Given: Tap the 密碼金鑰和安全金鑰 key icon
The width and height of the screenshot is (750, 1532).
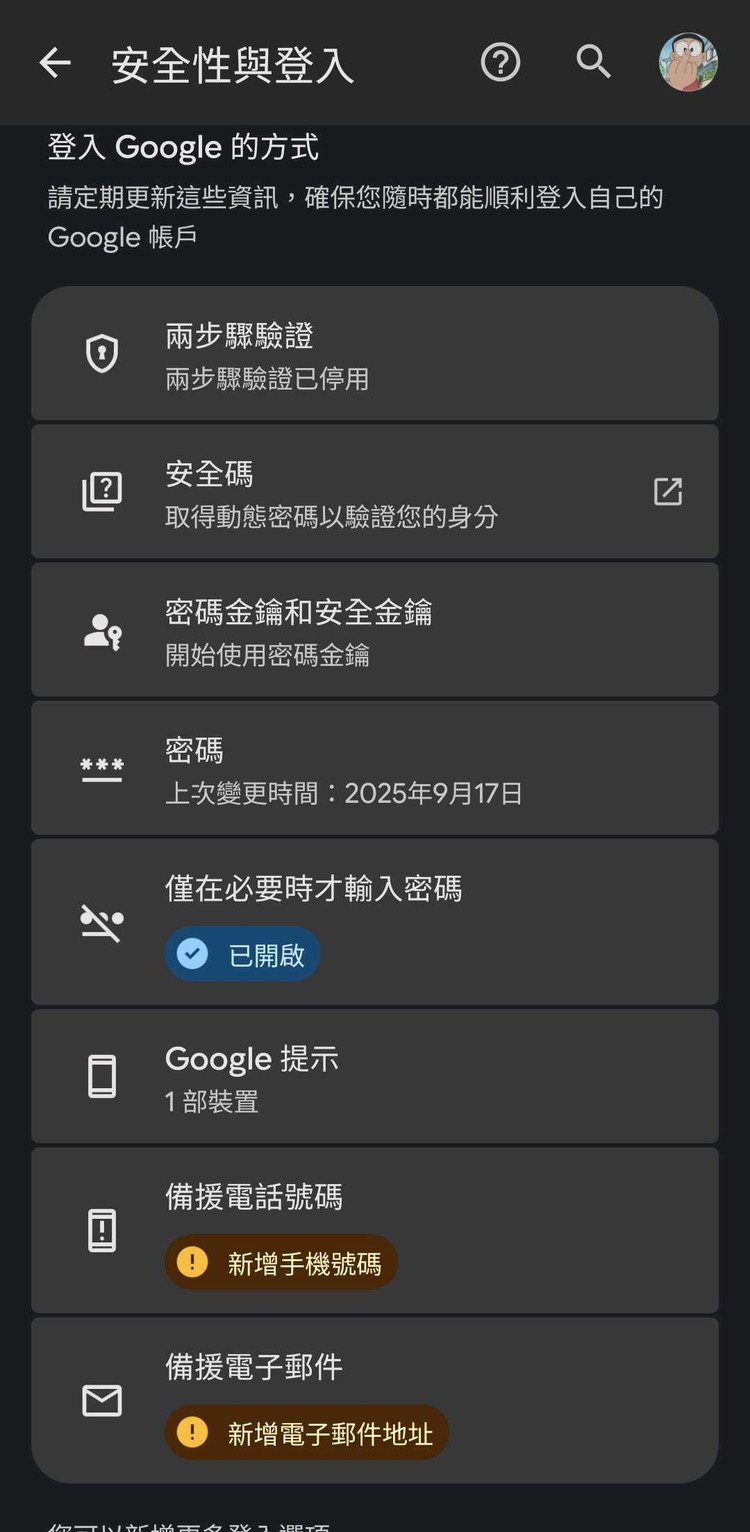Looking at the screenshot, I should [x=101, y=630].
